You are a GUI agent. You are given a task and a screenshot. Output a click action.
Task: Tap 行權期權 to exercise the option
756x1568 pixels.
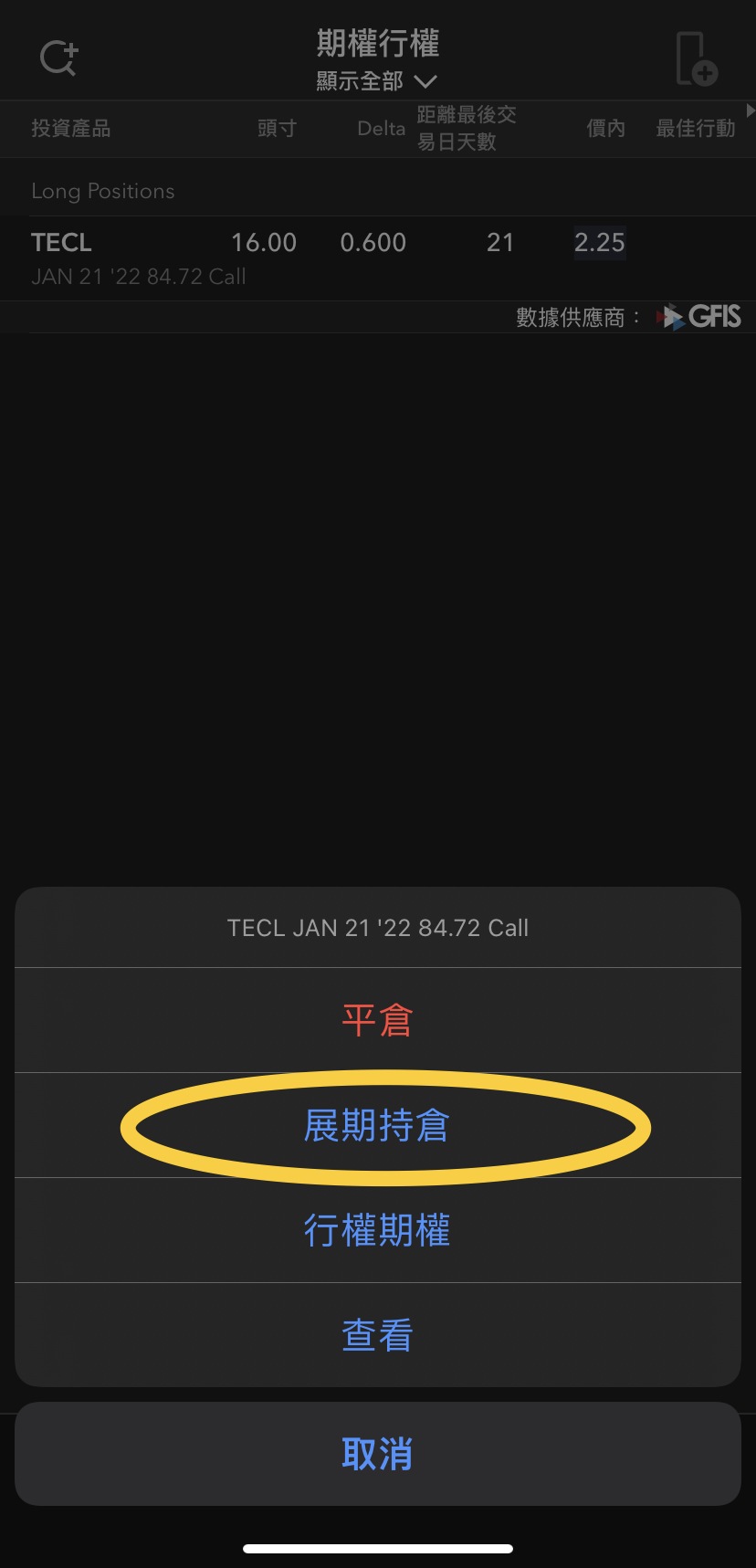(378, 1230)
